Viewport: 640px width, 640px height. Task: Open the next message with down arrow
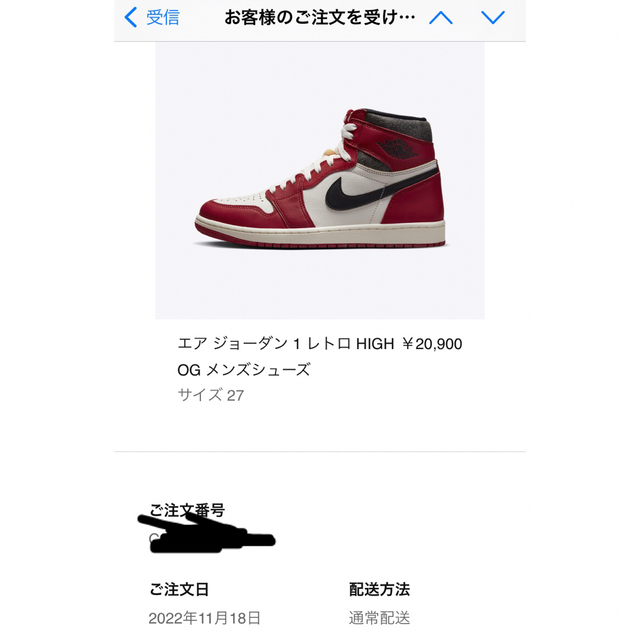click(x=493, y=18)
